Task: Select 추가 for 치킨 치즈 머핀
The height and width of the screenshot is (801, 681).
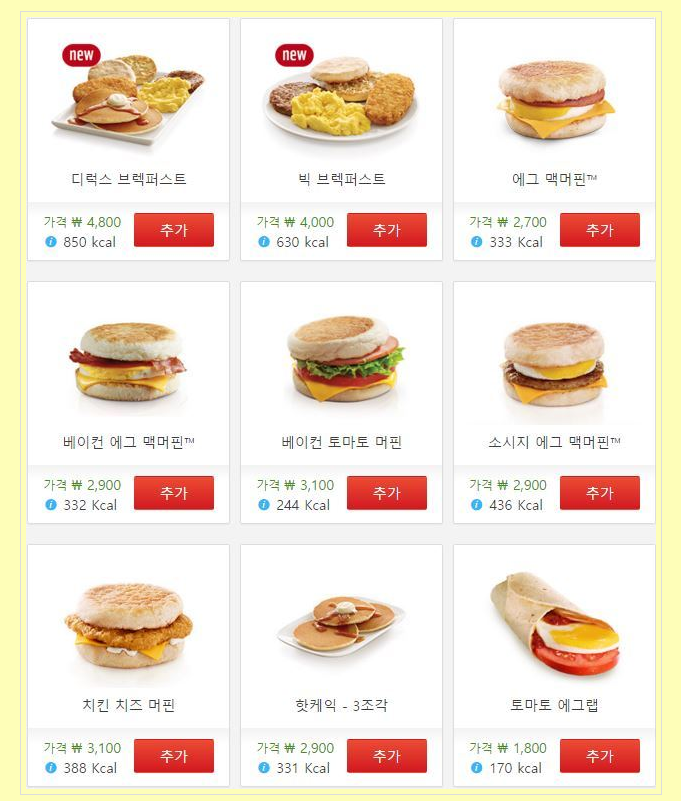Action: click(173, 756)
